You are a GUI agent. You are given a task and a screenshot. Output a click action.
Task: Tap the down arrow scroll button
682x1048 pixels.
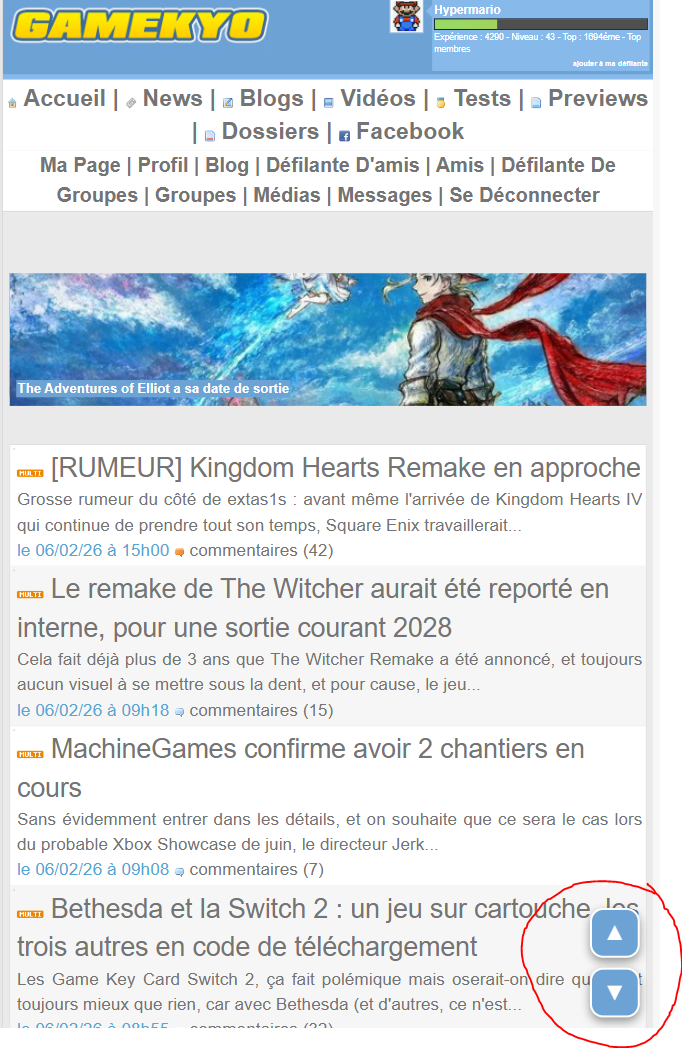(614, 993)
